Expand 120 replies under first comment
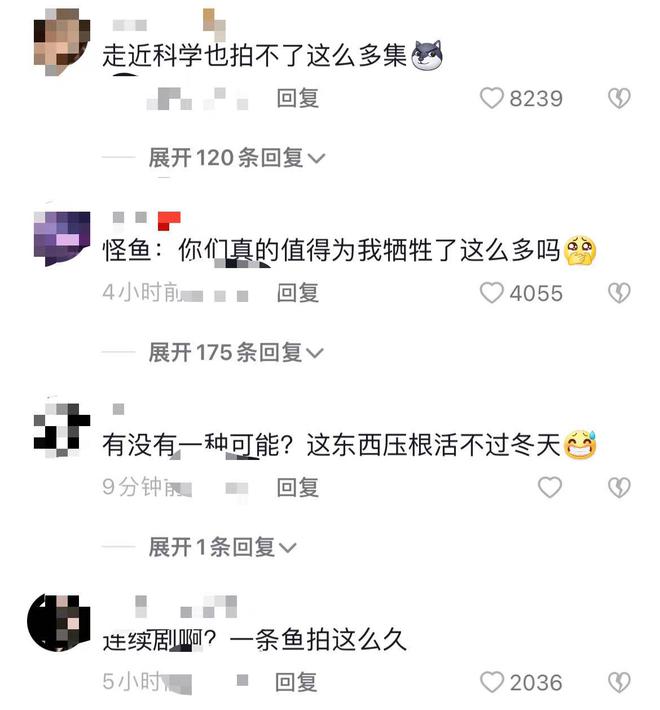660x710 pixels. [x=236, y=158]
